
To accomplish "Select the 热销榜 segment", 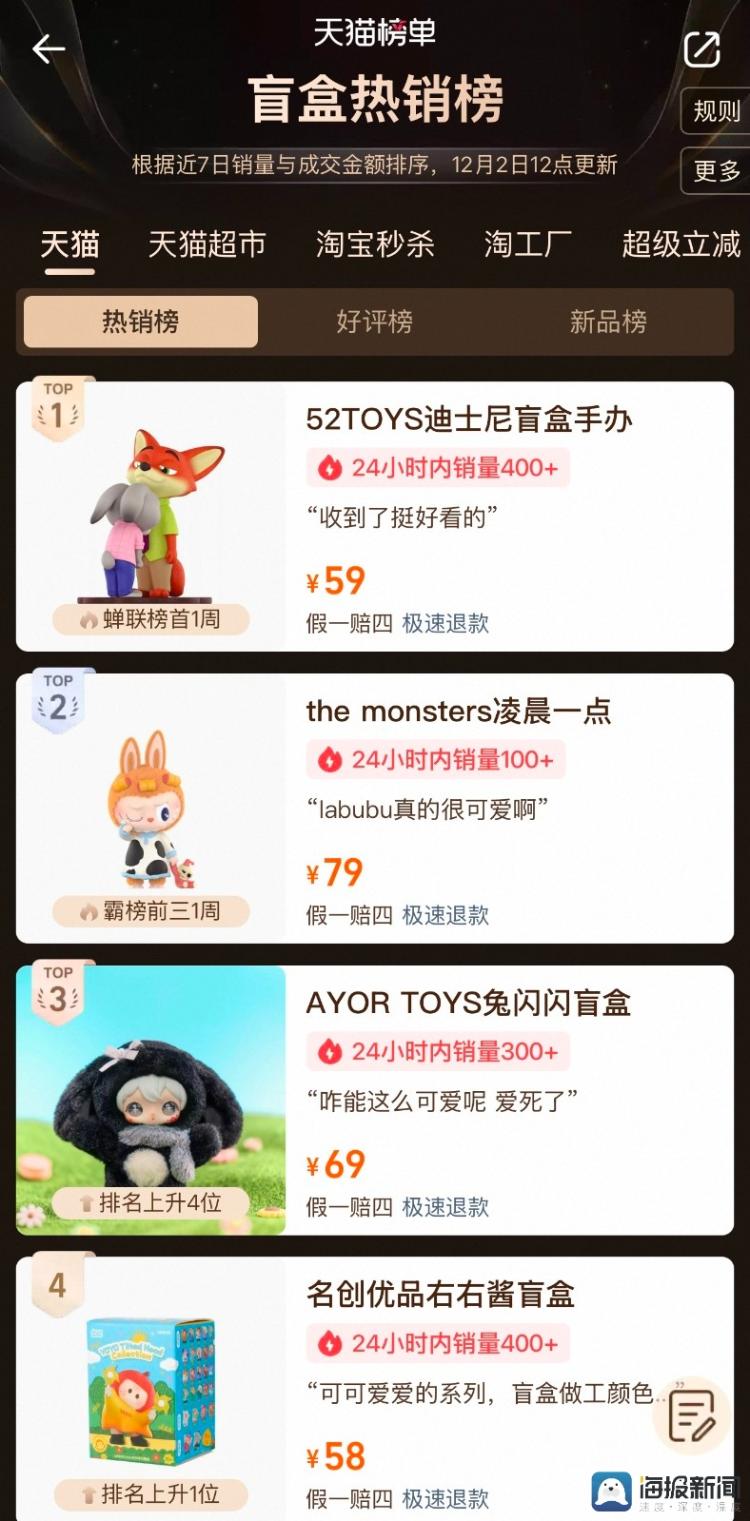I will (x=141, y=322).
